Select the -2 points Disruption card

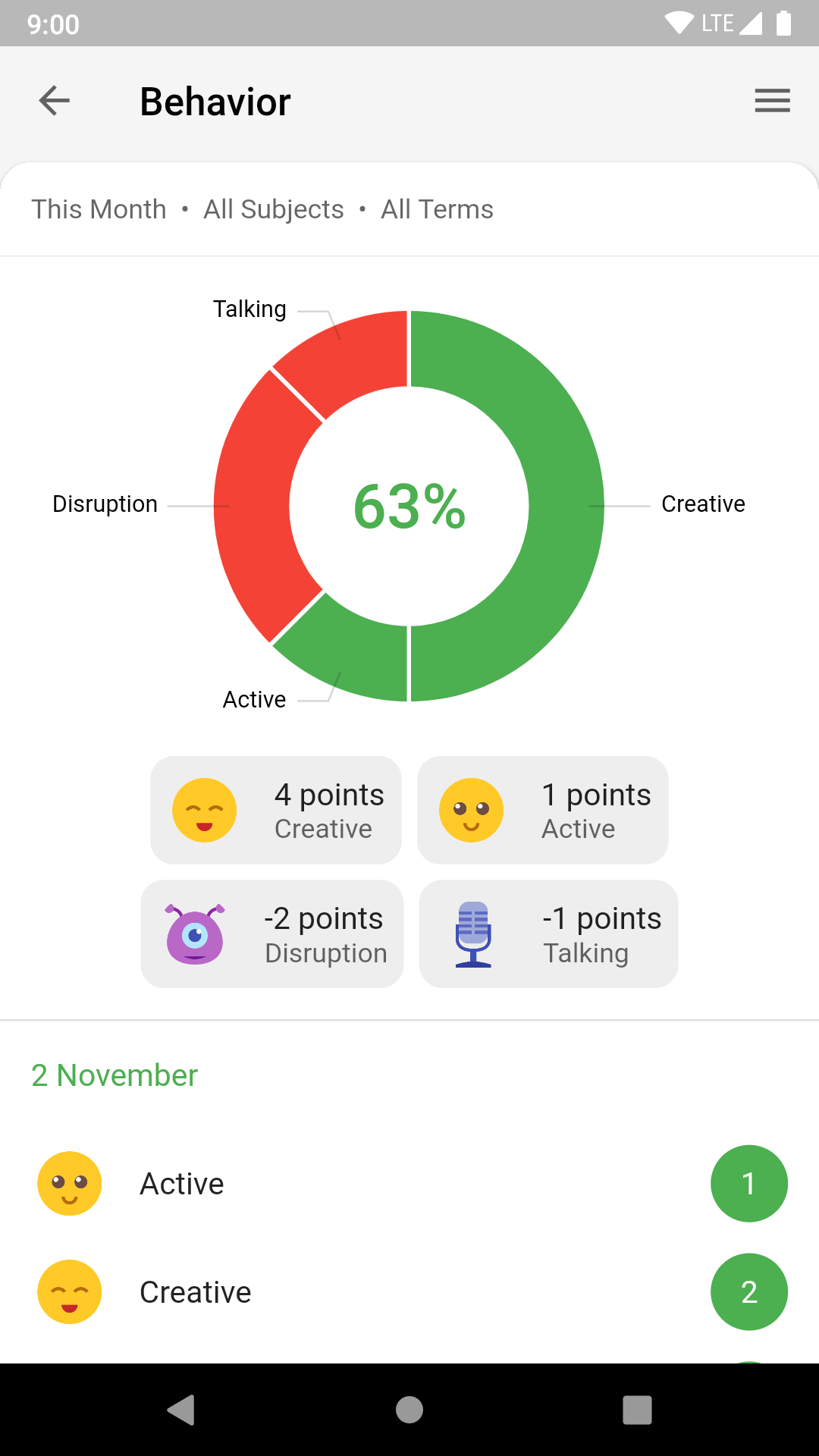(272, 934)
